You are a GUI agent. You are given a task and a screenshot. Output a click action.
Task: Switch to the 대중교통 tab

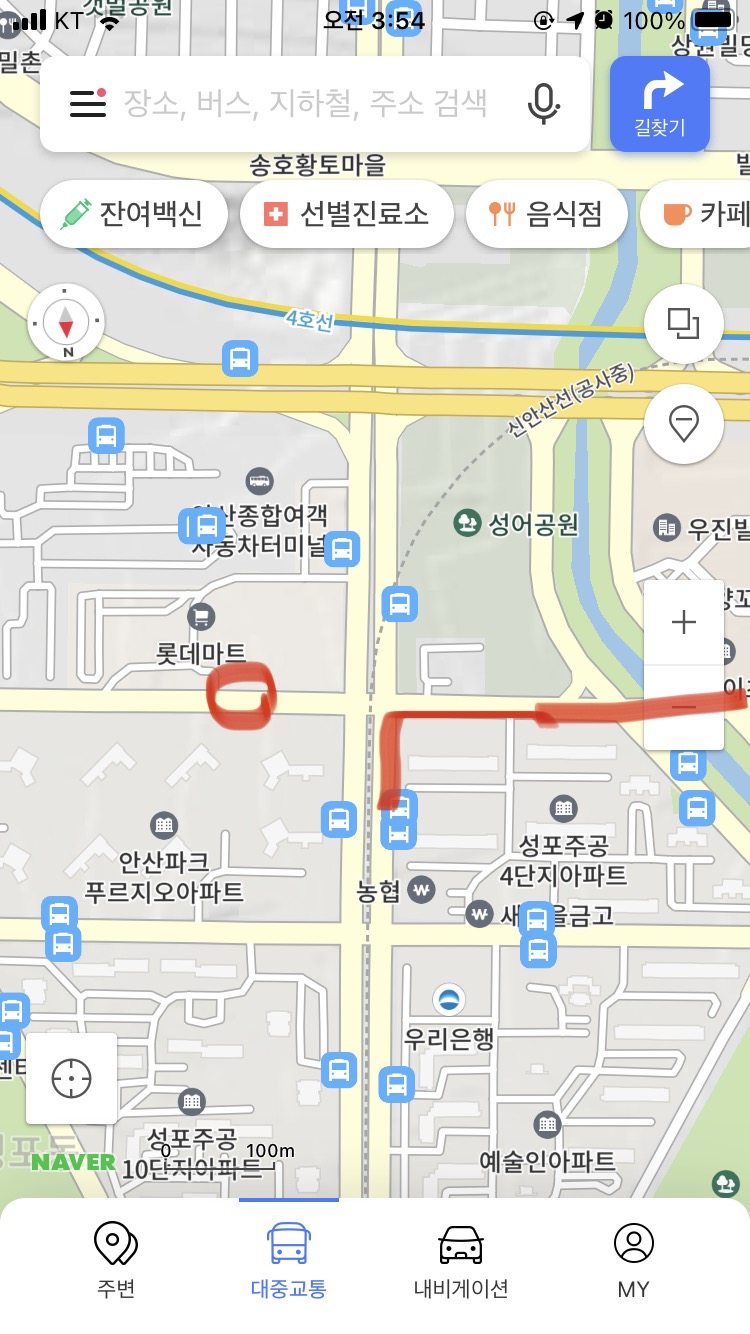[x=288, y=1262]
